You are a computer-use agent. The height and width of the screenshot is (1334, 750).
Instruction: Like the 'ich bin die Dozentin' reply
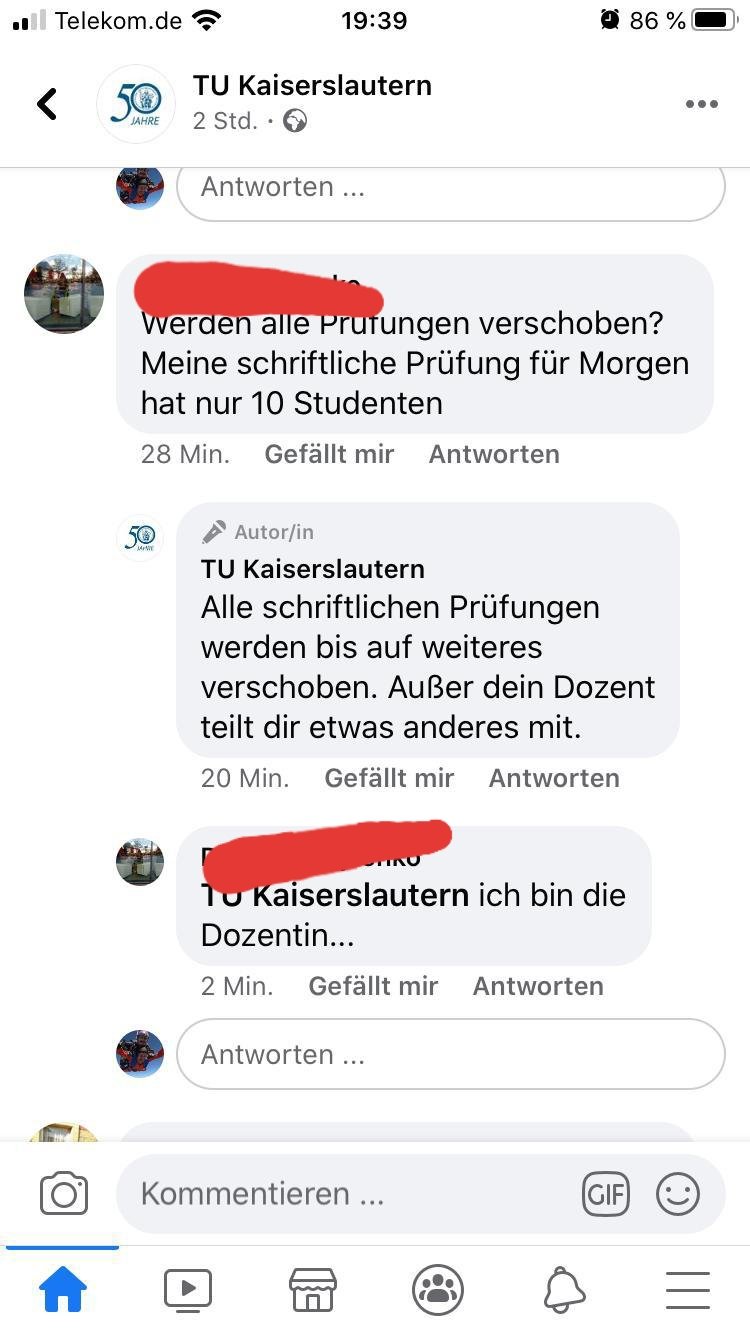coord(373,986)
